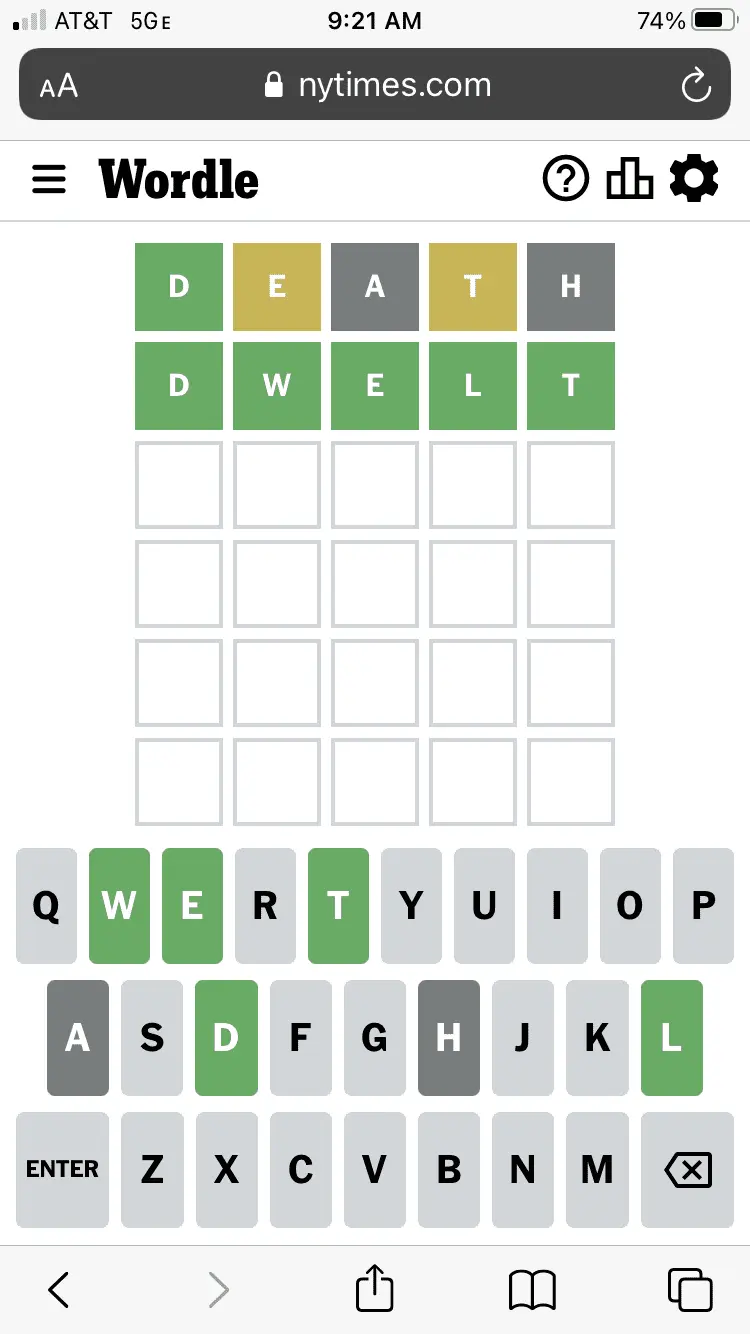Delete a letter with backspace key
This screenshot has height=1334, width=750.
pyautogui.click(x=688, y=1169)
